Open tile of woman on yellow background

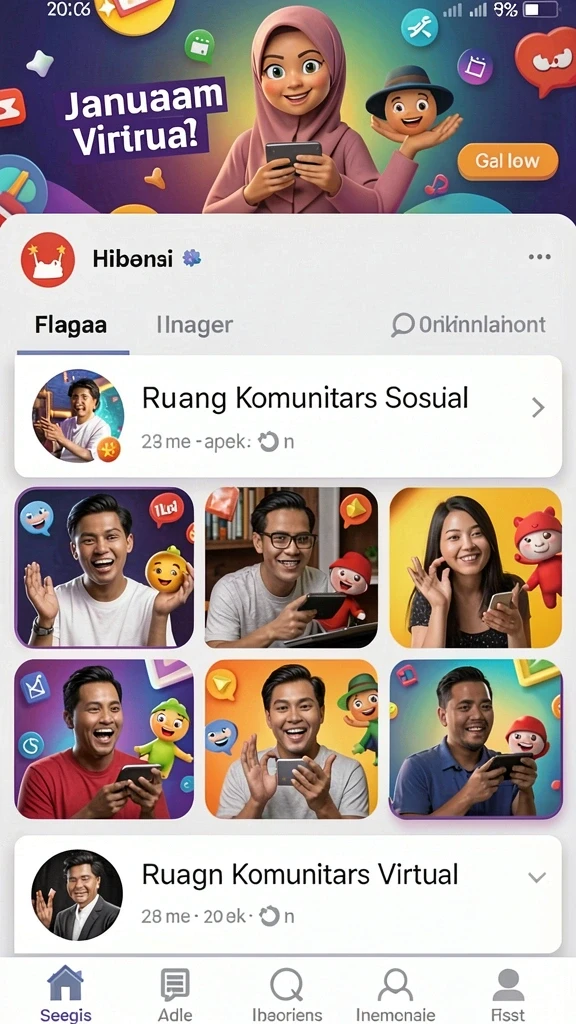(475, 568)
